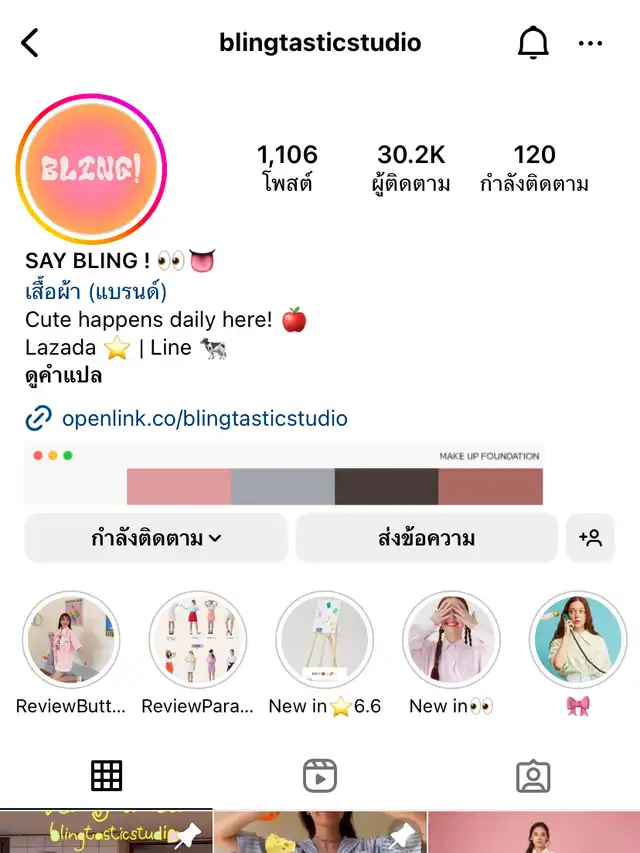640x853 pixels.
Task: Switch to the tagged posts tab
Action: tap(533, 775)
